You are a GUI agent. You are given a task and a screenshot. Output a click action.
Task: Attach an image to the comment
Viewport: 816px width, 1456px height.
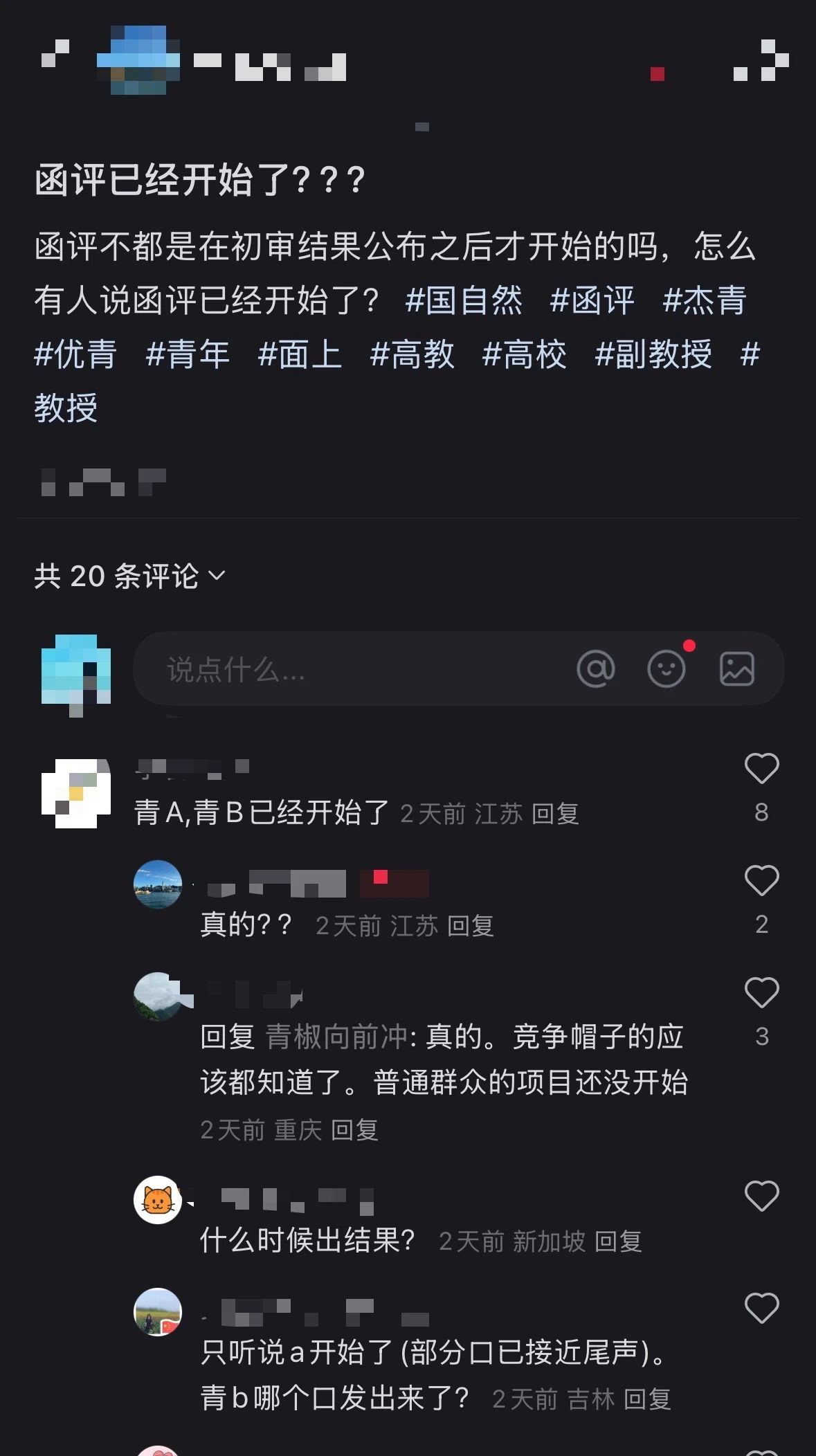click(x=736, y=669)
